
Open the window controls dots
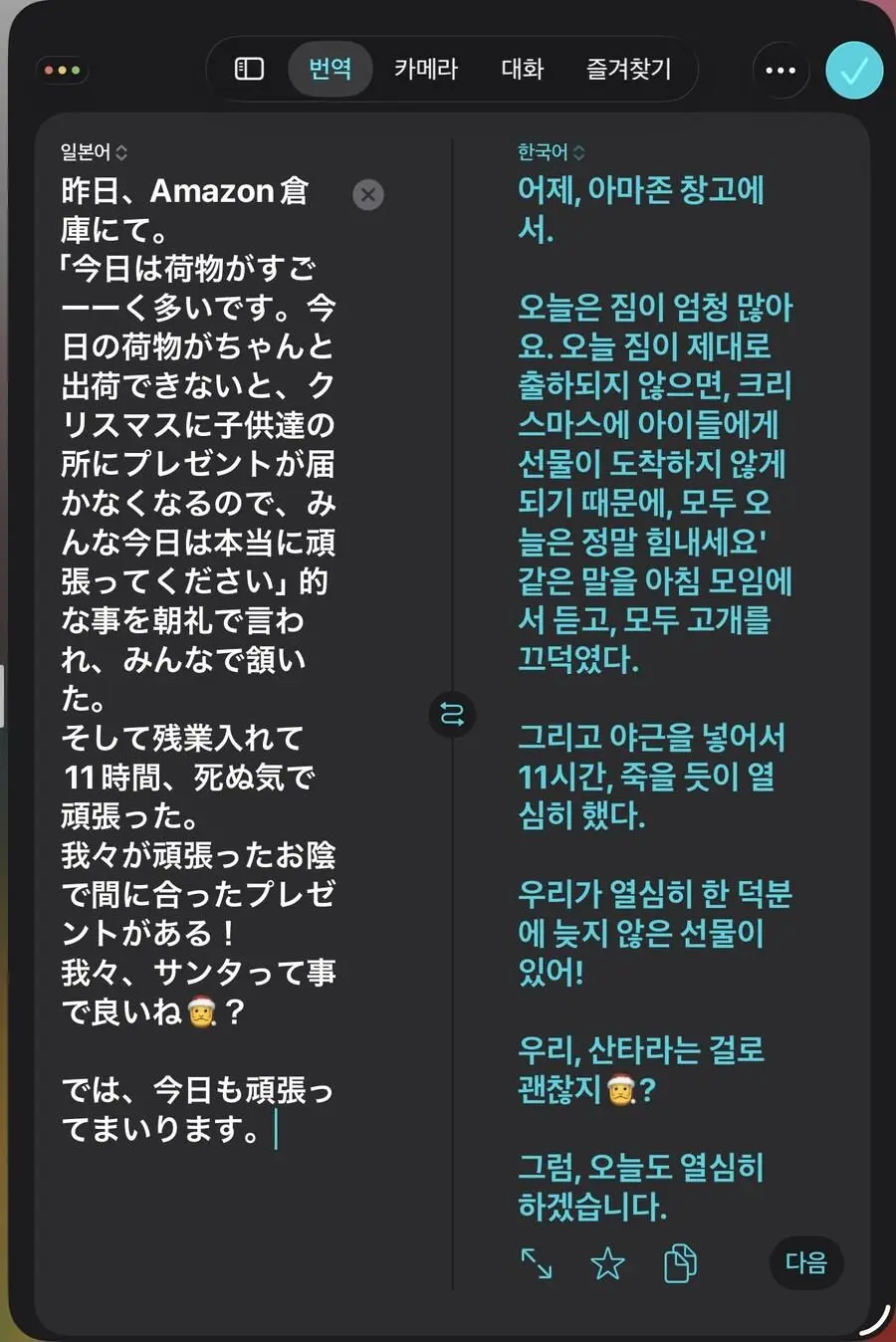[x=62, y=70]
